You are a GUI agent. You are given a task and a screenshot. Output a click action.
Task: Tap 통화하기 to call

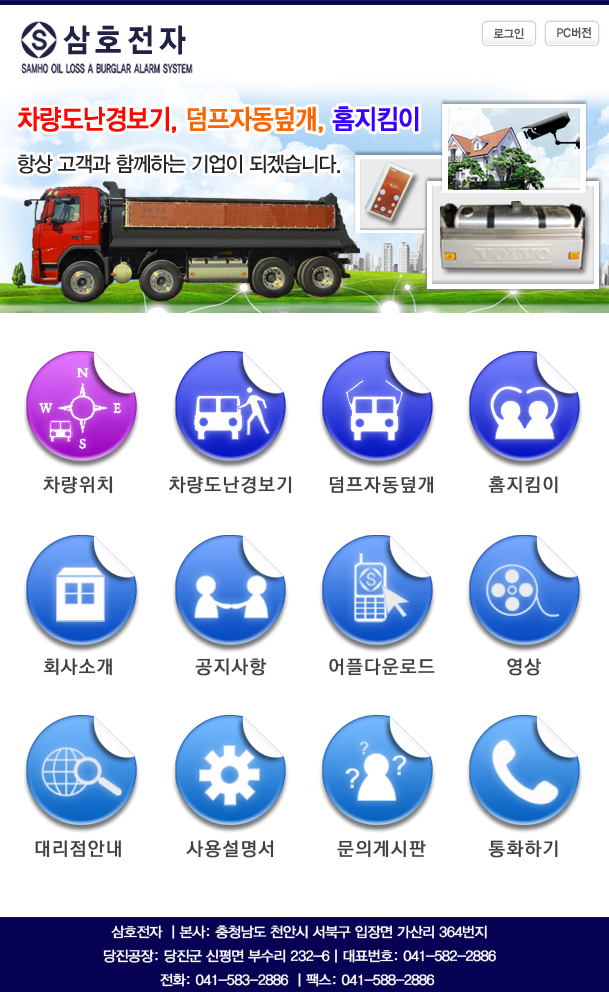(x=524, y=770)
